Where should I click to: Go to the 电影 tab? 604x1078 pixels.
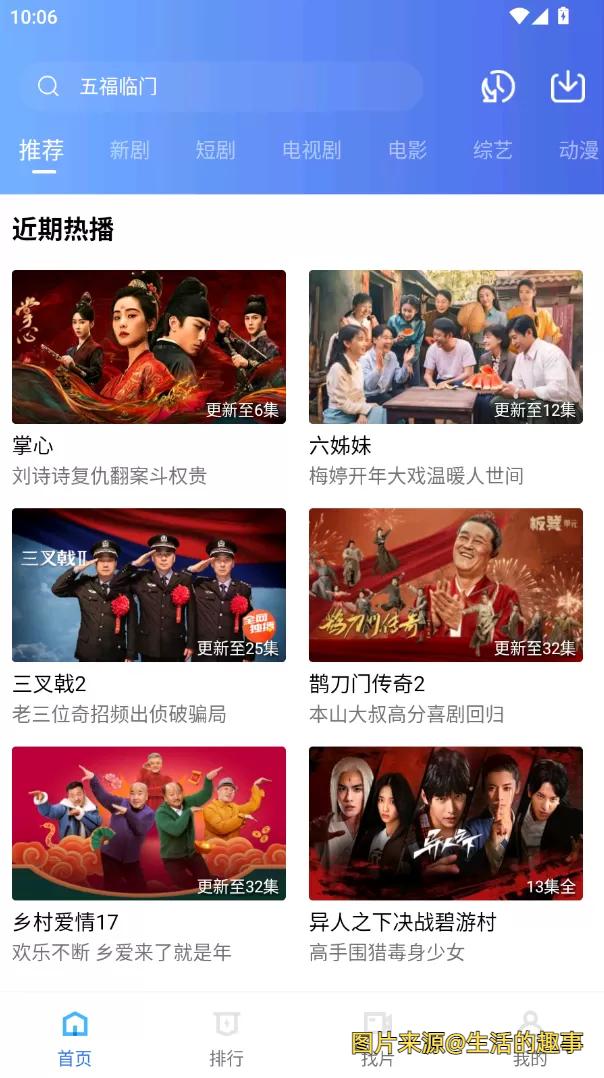coord(407,150)
